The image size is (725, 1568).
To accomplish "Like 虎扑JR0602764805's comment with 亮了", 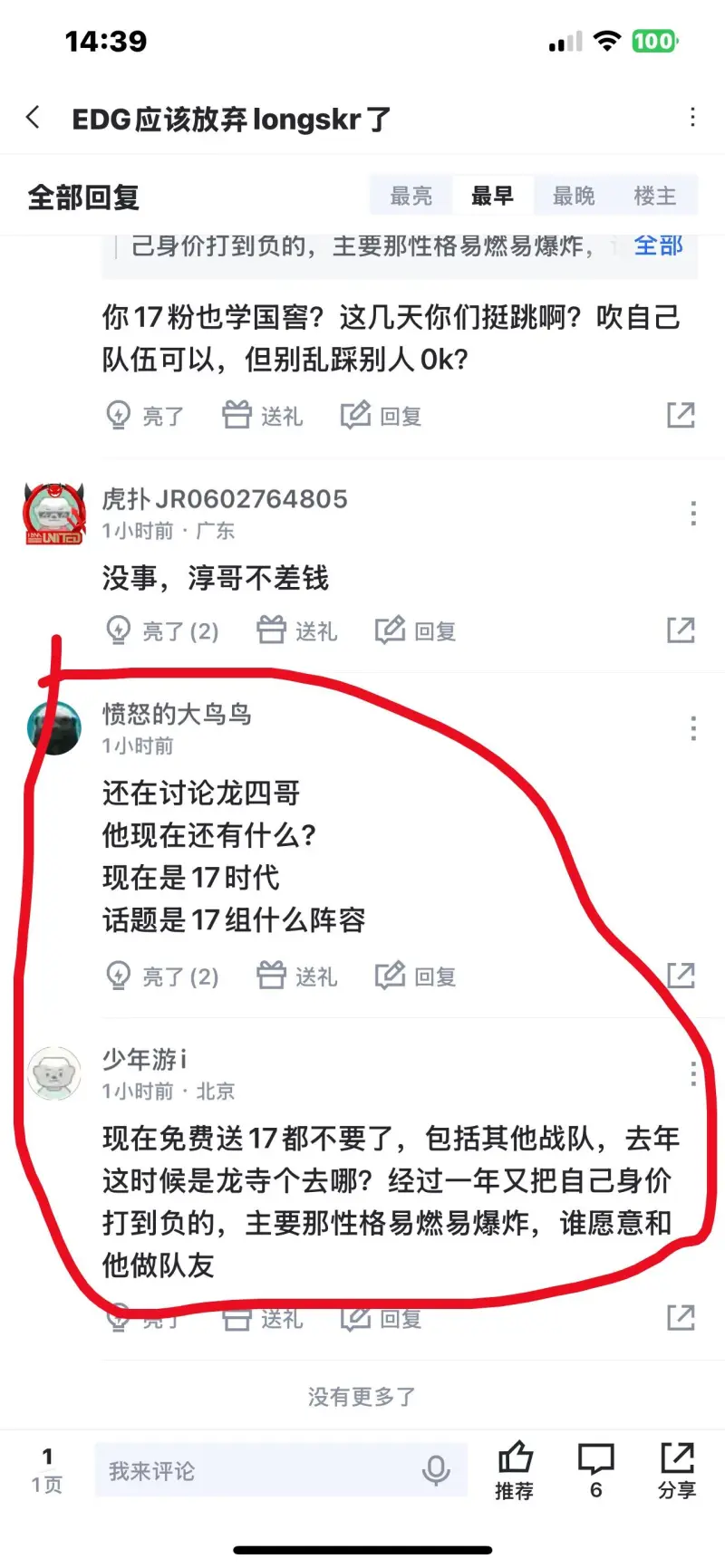I will click(x=162, y=630).
